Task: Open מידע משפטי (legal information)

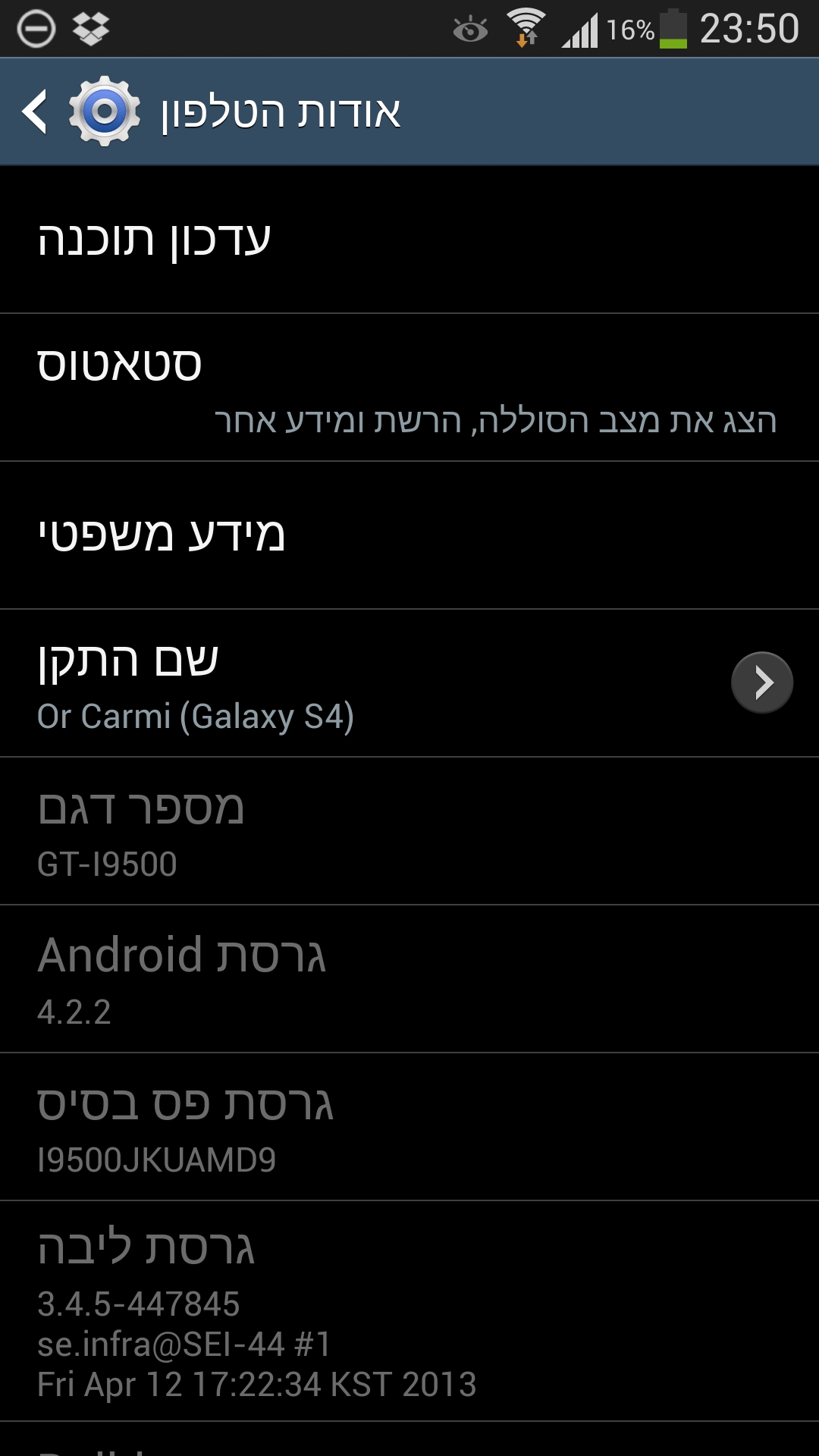Action: 409,535
